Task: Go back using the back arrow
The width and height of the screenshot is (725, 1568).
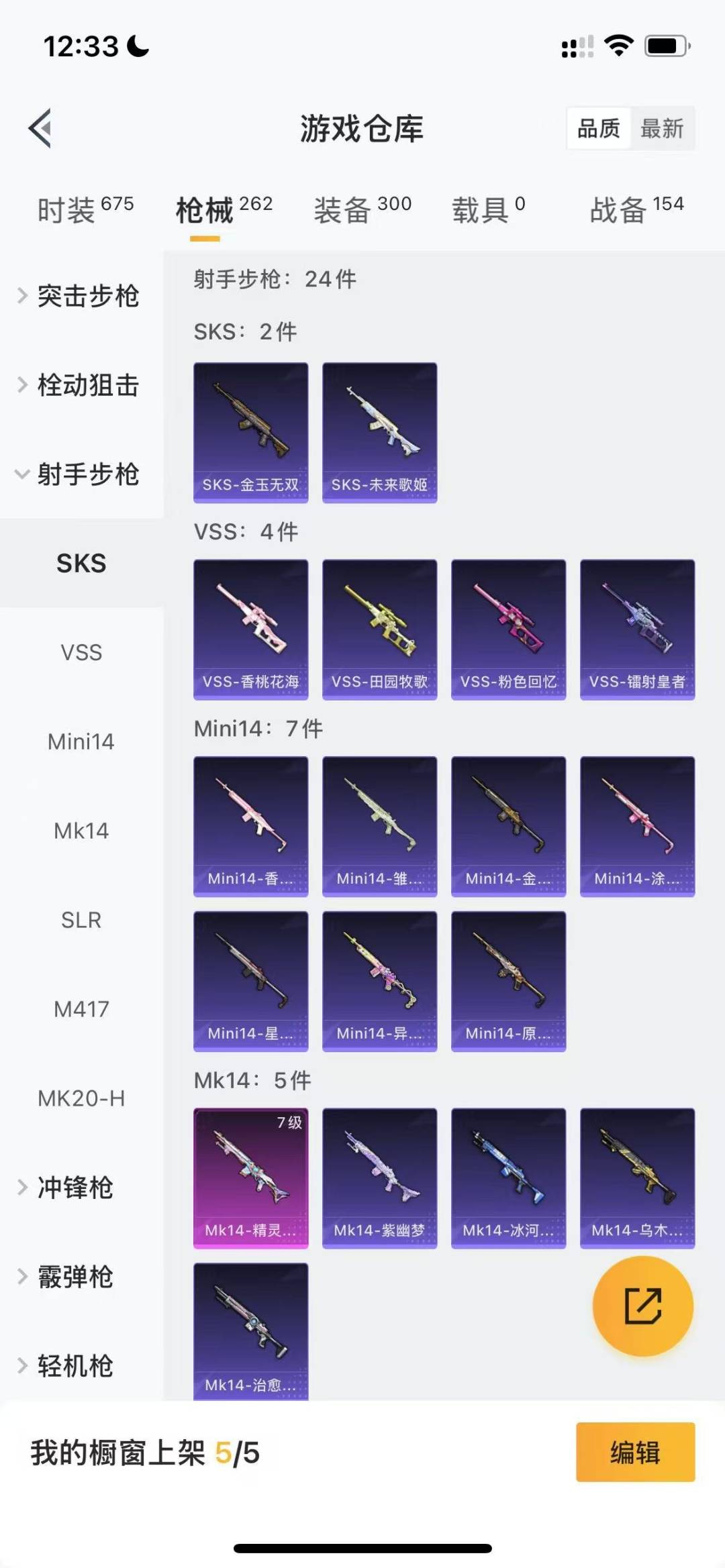Action: pos(40,128)
